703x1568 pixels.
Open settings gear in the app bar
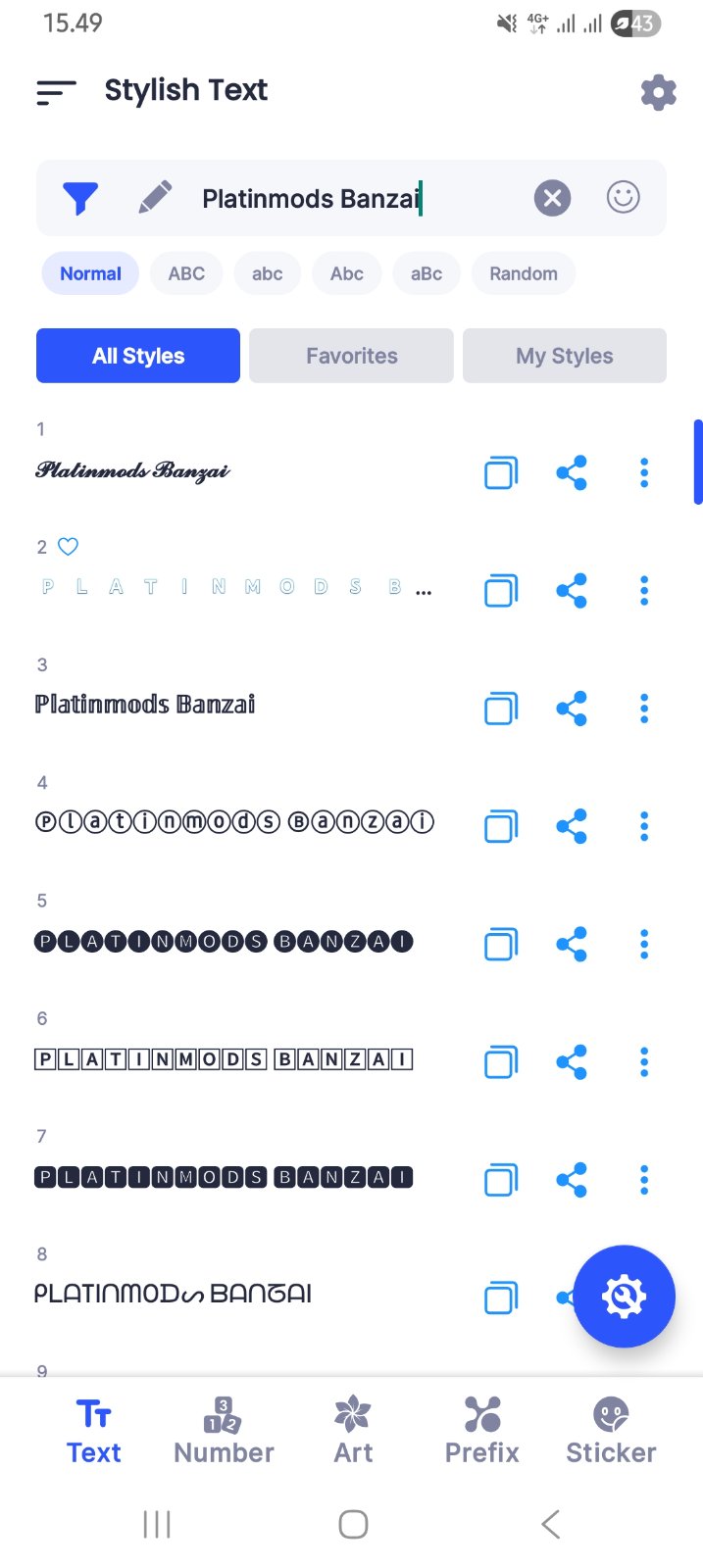pyautogui.click(x=658, y=92)
